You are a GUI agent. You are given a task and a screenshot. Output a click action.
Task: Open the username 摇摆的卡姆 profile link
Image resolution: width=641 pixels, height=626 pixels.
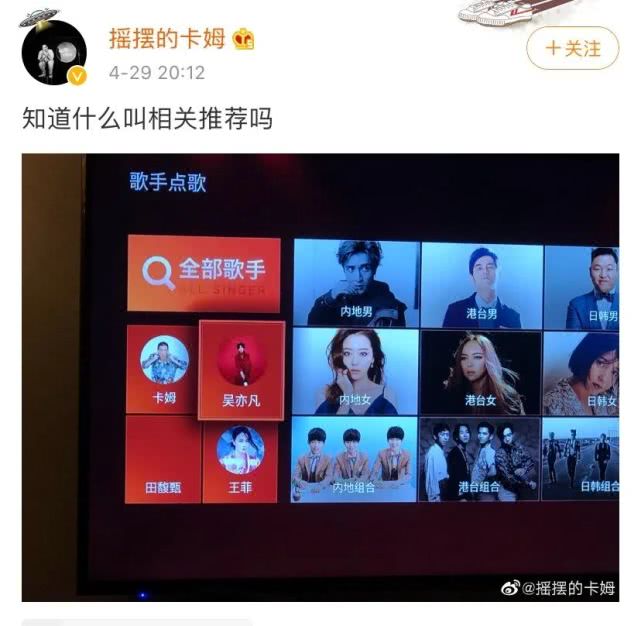point(168,38)
